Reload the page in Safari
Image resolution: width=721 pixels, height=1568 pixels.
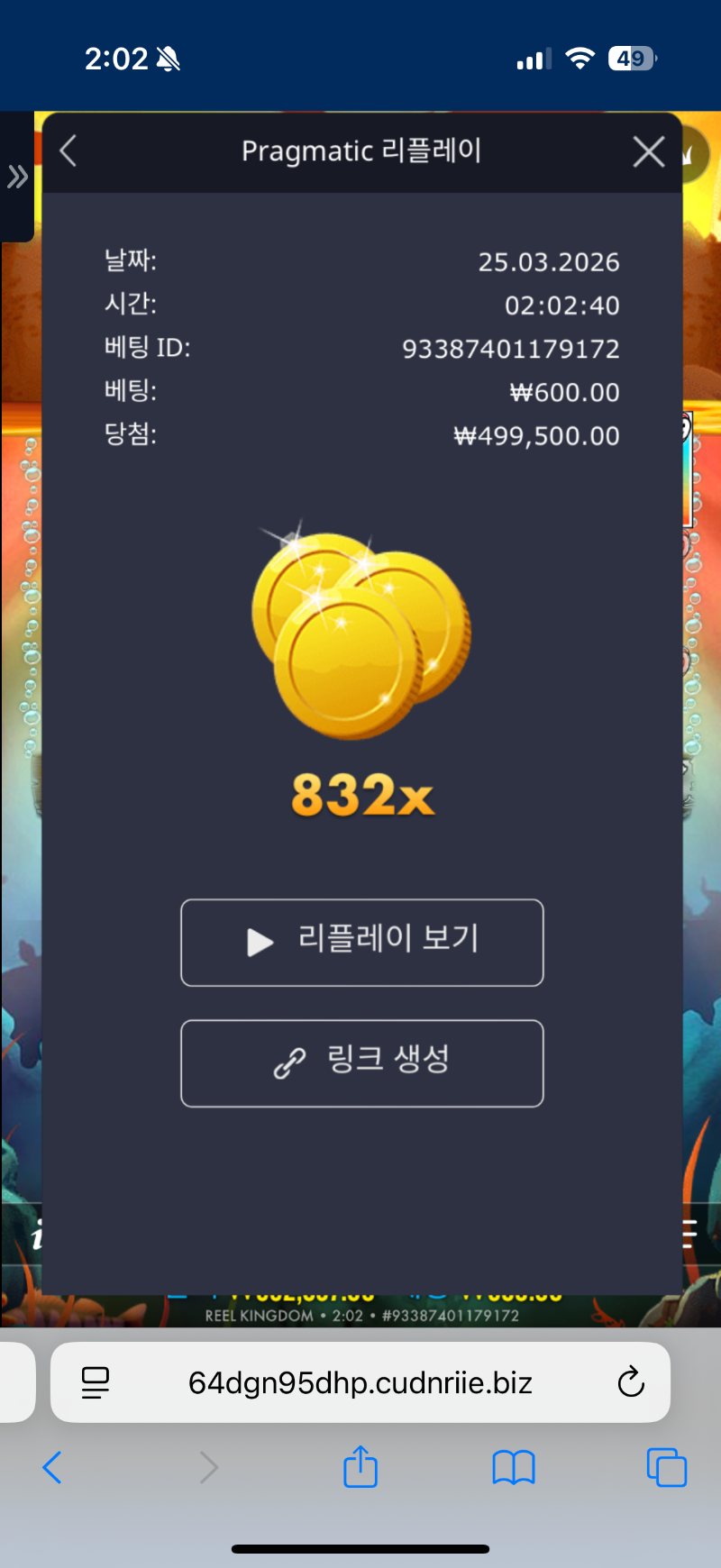(631, 1382)
